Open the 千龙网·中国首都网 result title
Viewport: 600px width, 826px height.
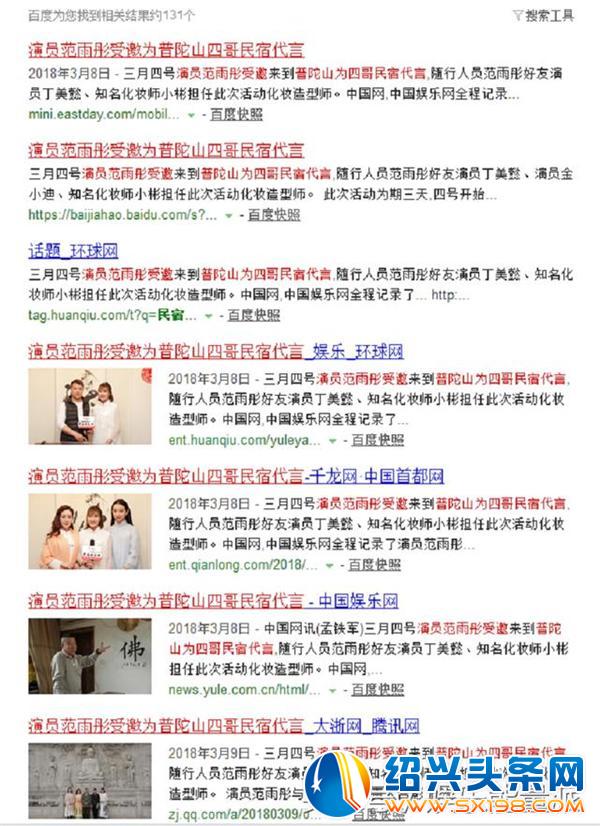pyautogui.click(x=235, y=476)
